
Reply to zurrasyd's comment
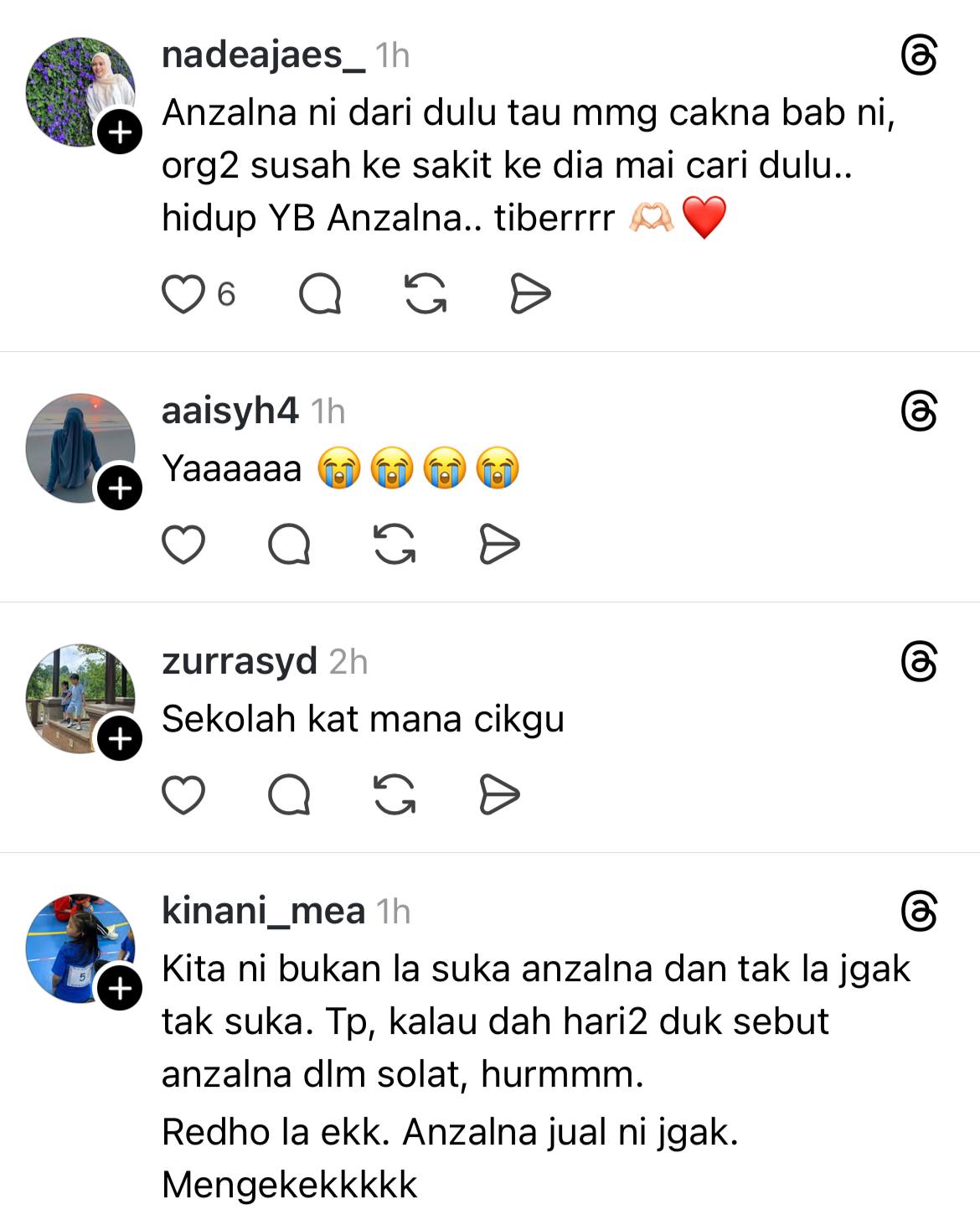(x=289, y=794)
